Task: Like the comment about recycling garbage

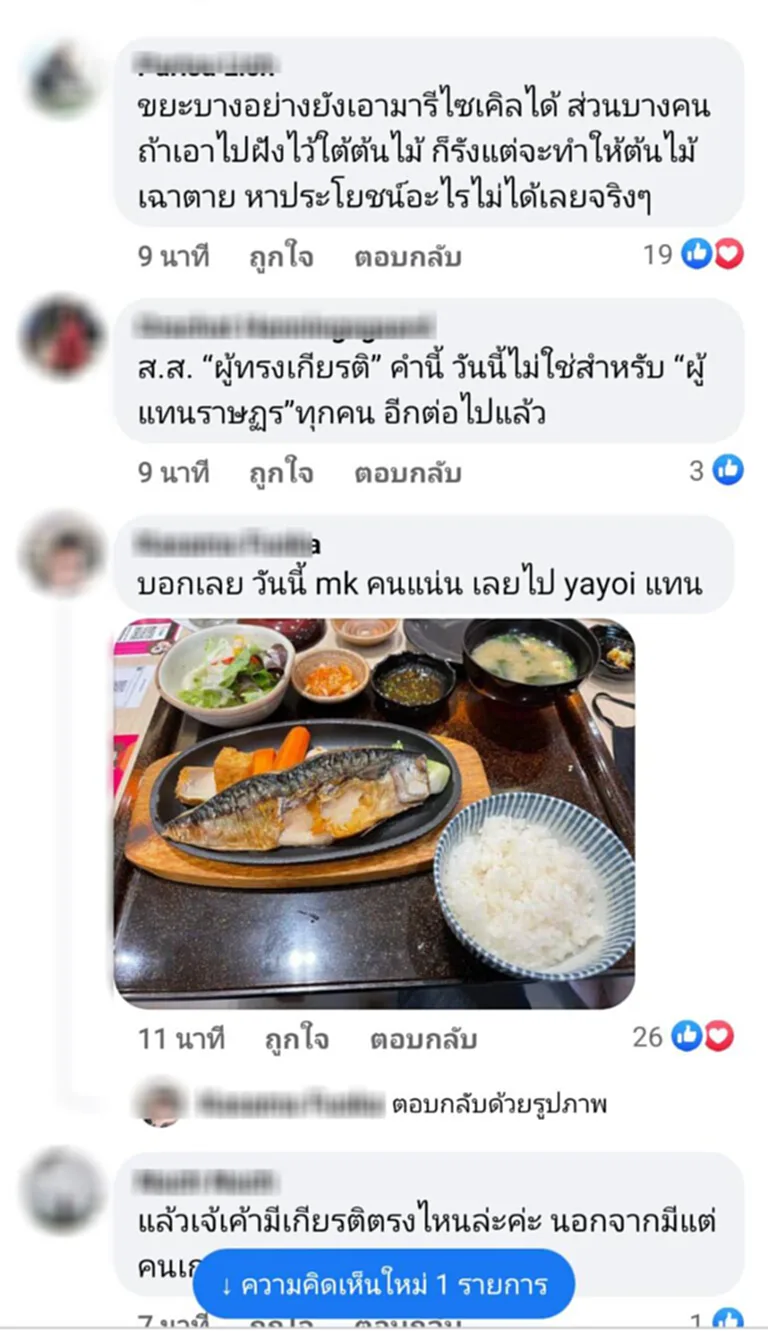Action: coord(280,256)
